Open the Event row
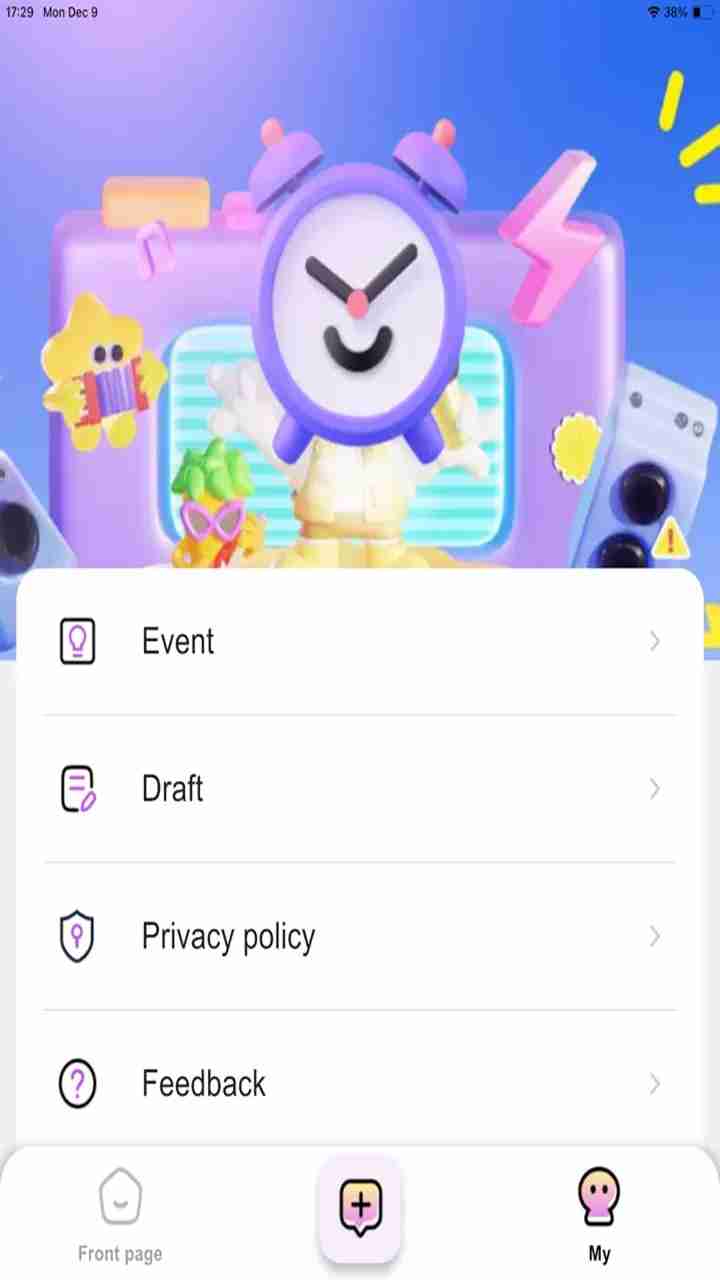The width and height of the screenshot is (720, 1280). tap(358, 641)
